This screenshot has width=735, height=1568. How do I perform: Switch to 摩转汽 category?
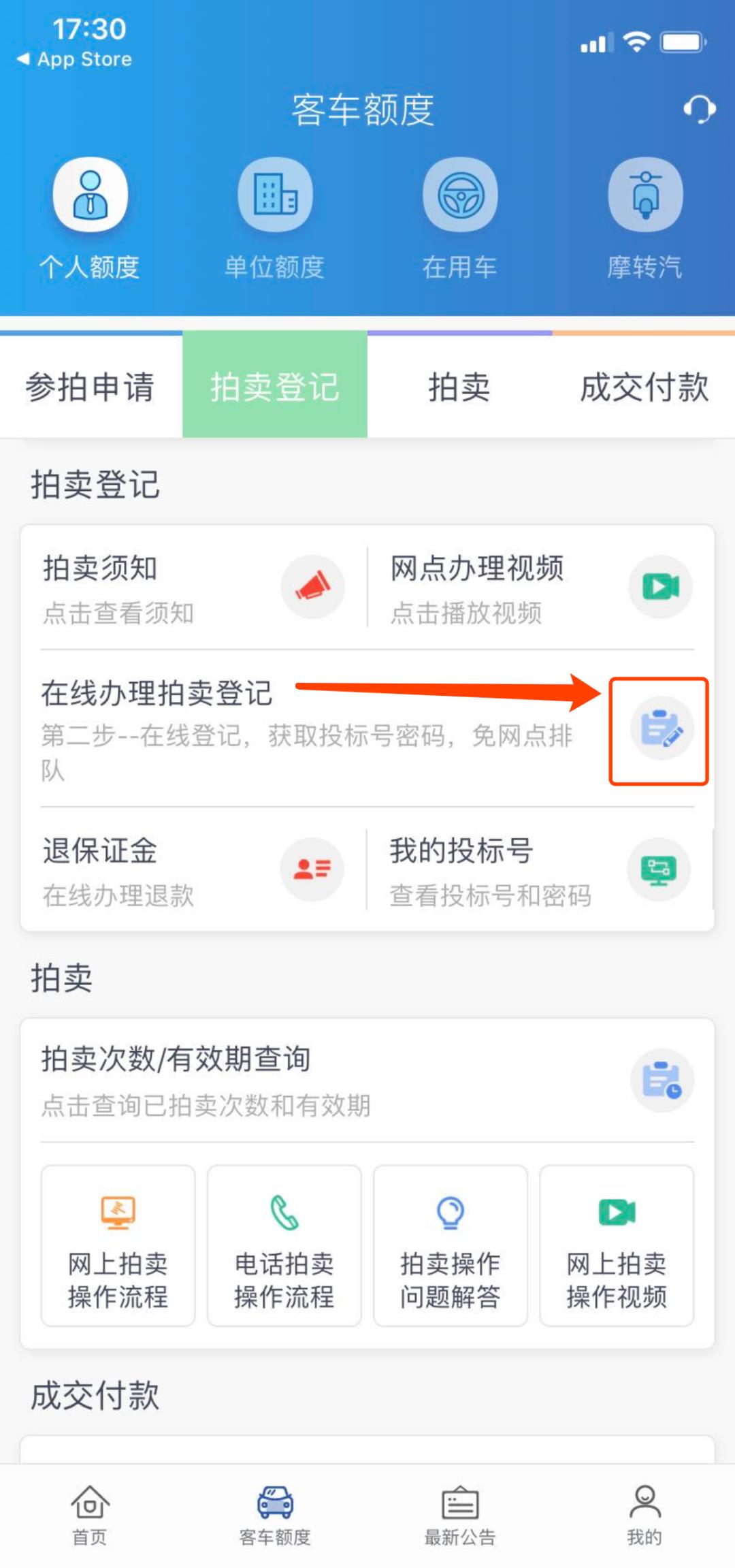click(x=644, y=219)
